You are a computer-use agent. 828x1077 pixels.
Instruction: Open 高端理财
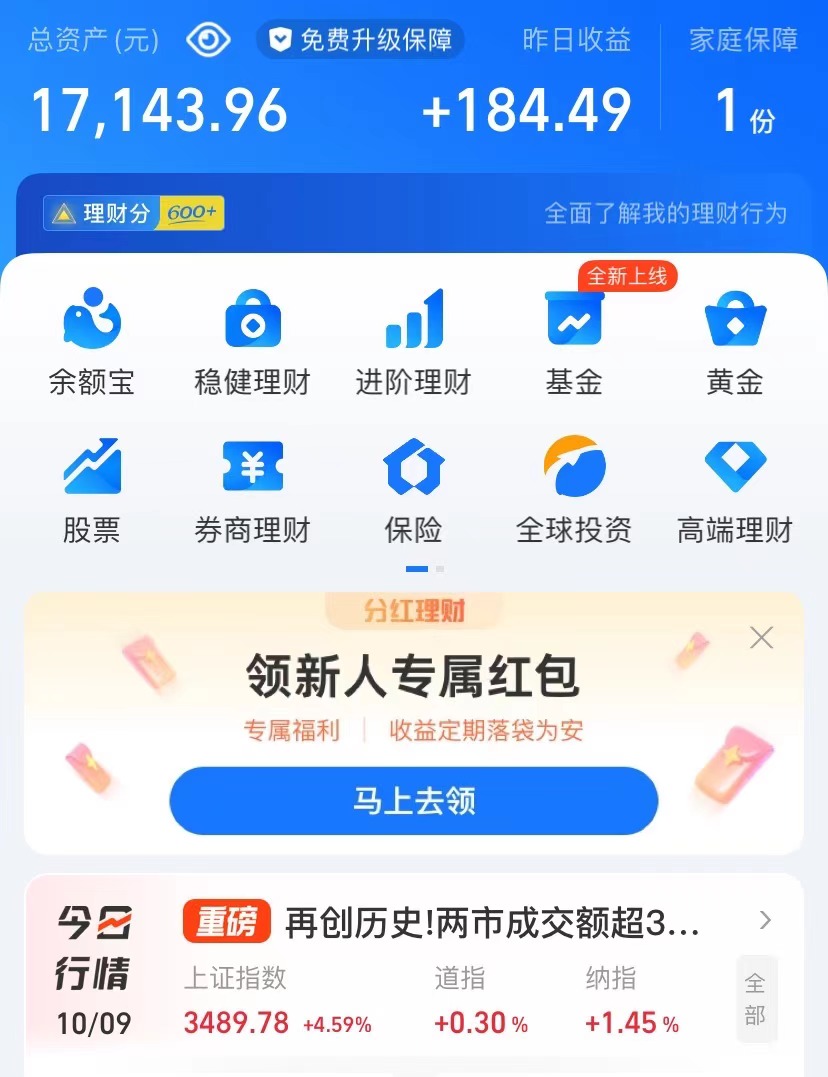point(735,490)
